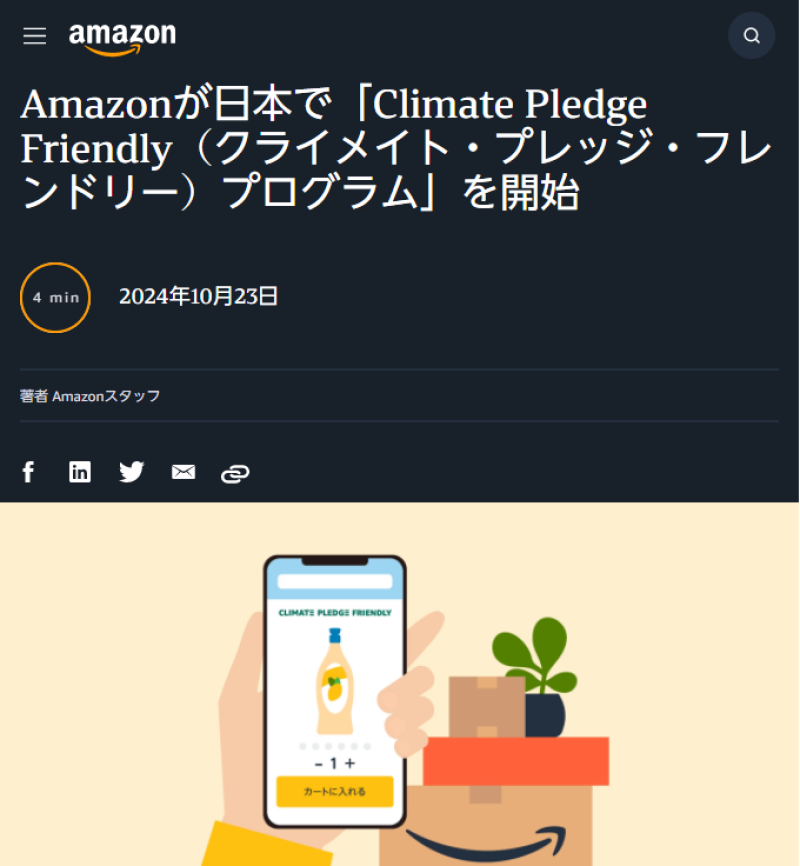Viewport: 800px width, 866px height.
Task: Open the hamburger navigation menu
Action: coord(35,36)
